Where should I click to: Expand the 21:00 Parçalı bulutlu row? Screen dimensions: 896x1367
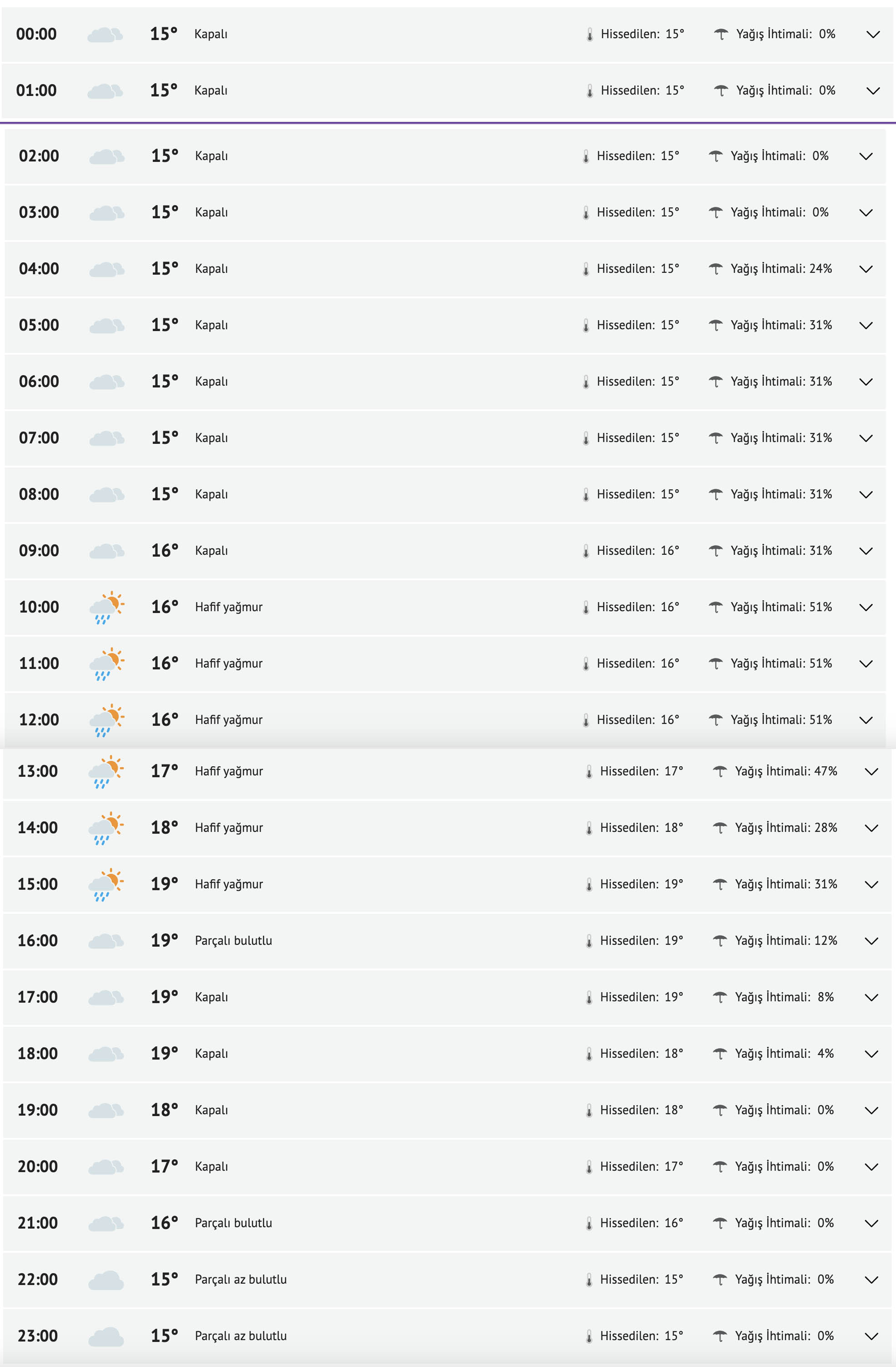pyautogui.click(x=871, y=1223)
